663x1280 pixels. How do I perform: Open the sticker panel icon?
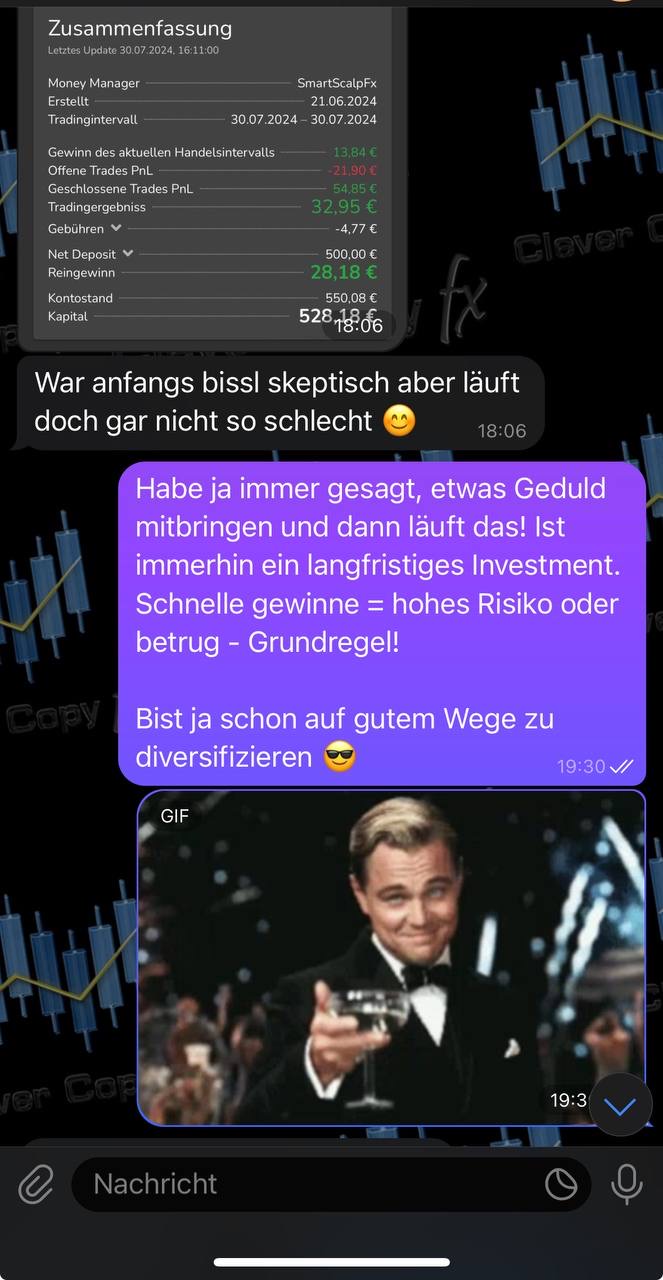pos(561,1185)
